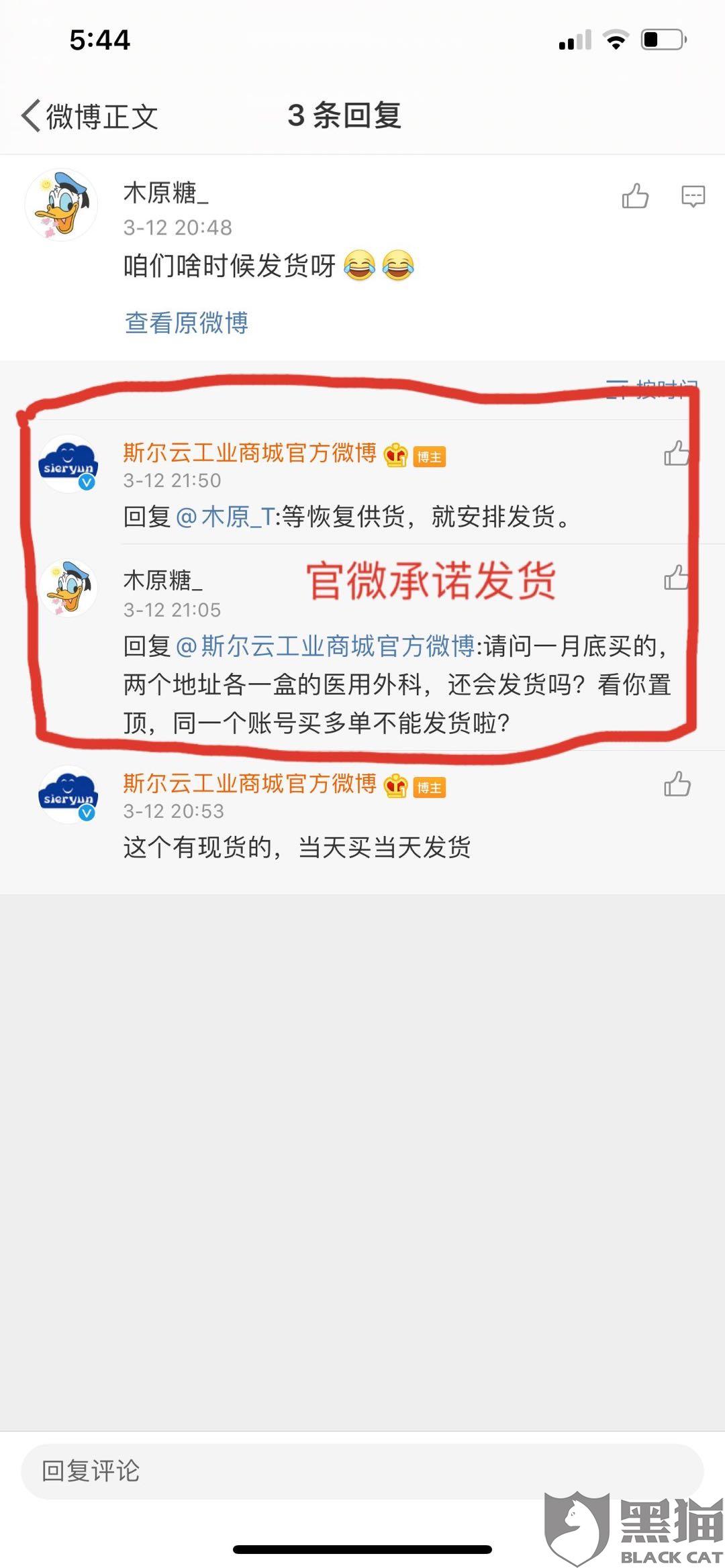Change the reply sort order (按时间)
Screen dimensions: 725x1568
point(651,389)
